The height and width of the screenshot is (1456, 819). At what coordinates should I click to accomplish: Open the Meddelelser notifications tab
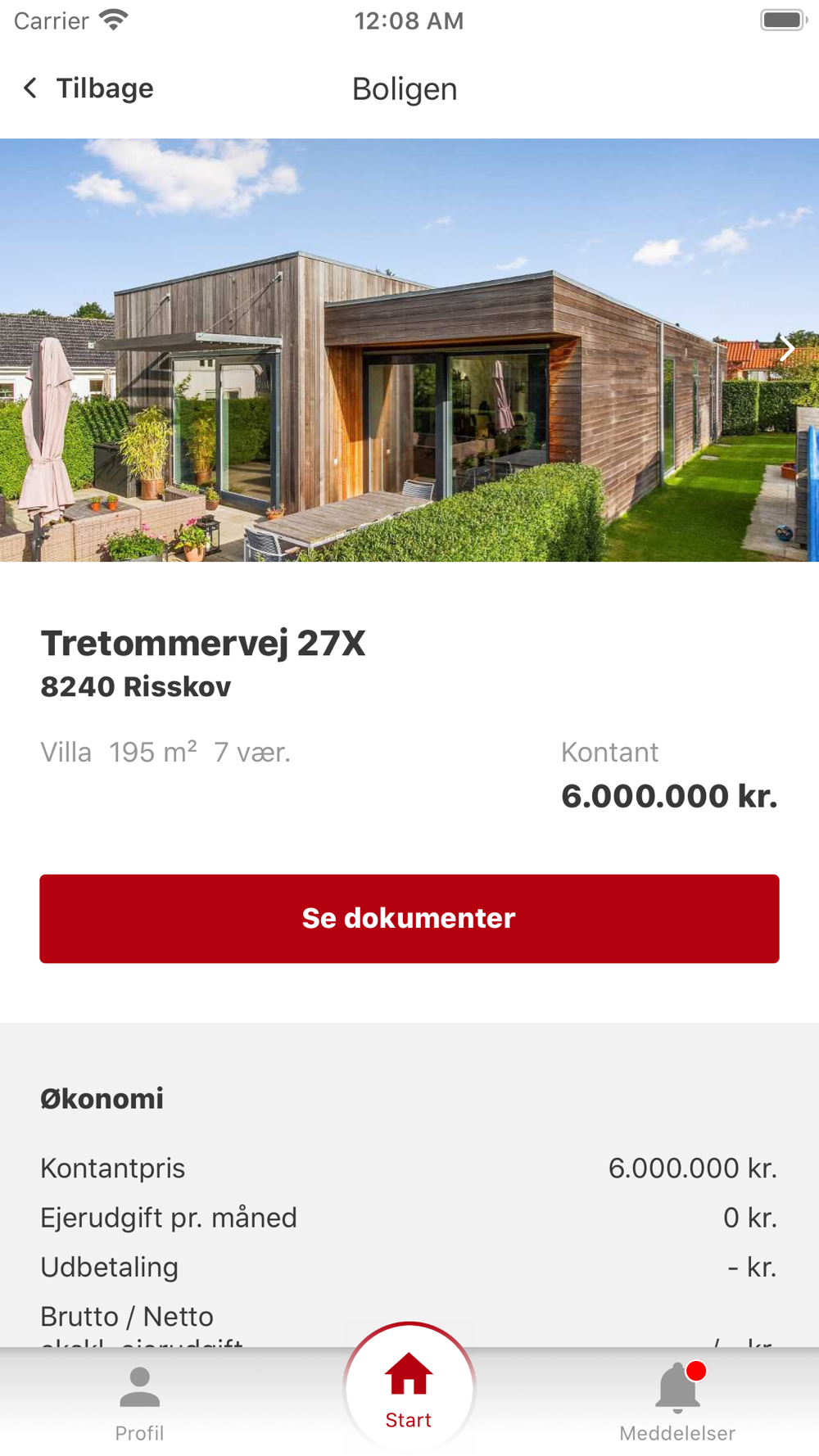[677, 1402]
